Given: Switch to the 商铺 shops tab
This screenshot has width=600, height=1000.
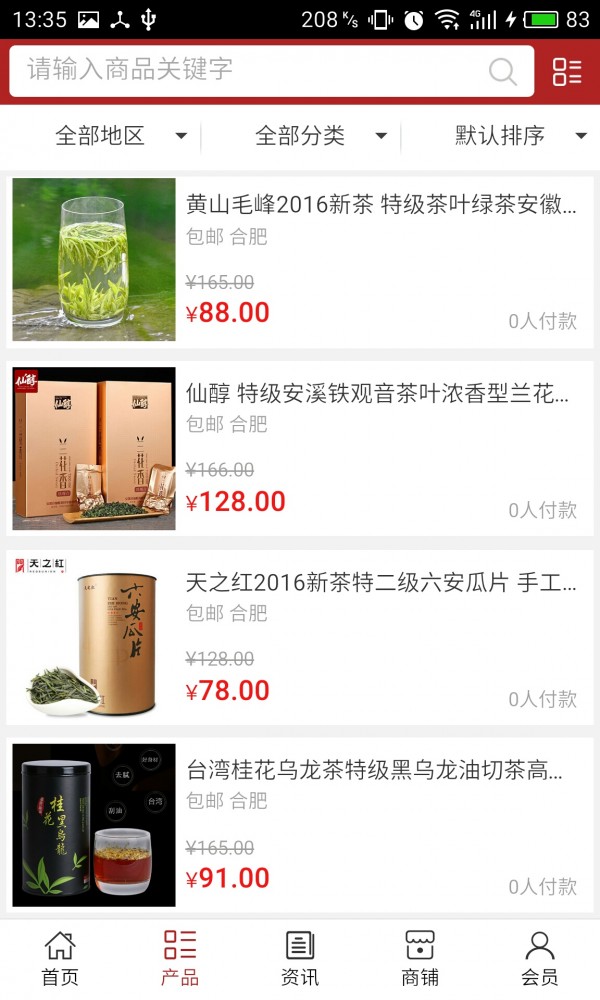Looking at the screenshot, I should [x=420, y=958].
